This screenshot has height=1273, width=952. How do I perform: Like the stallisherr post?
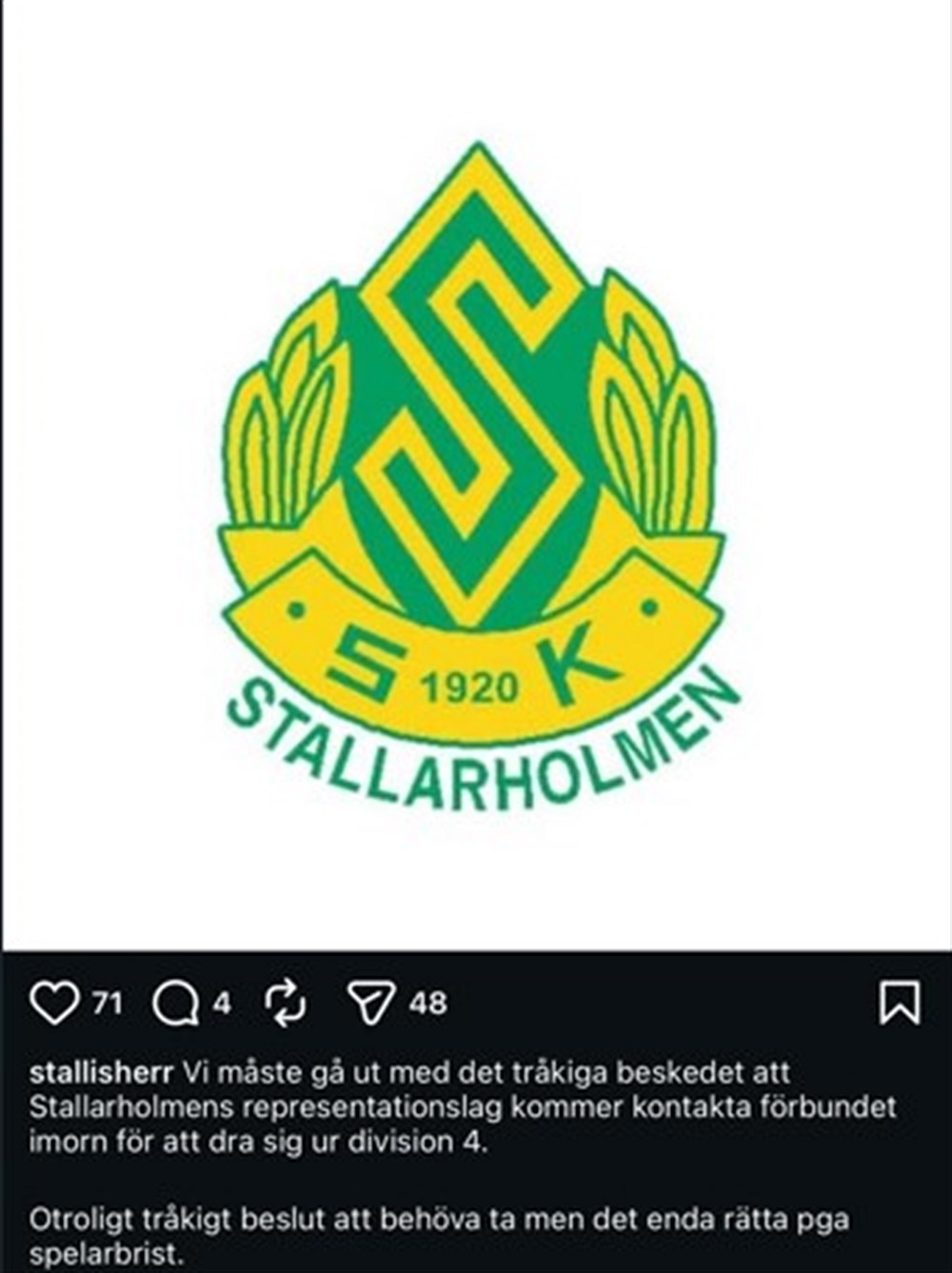[x=53, y=1004]
